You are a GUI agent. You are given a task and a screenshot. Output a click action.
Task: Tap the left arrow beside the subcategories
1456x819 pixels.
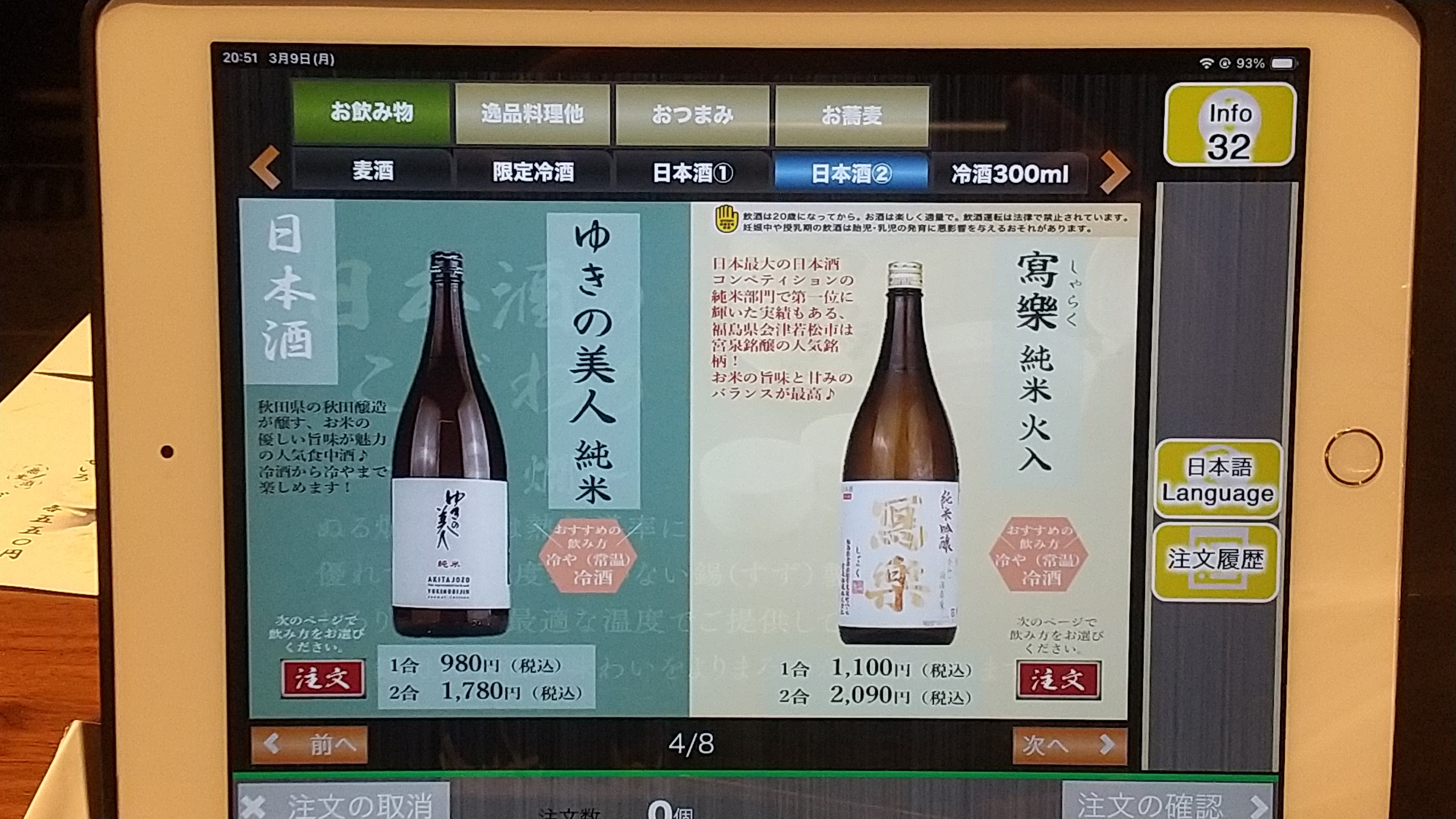(x=265, y=167)
